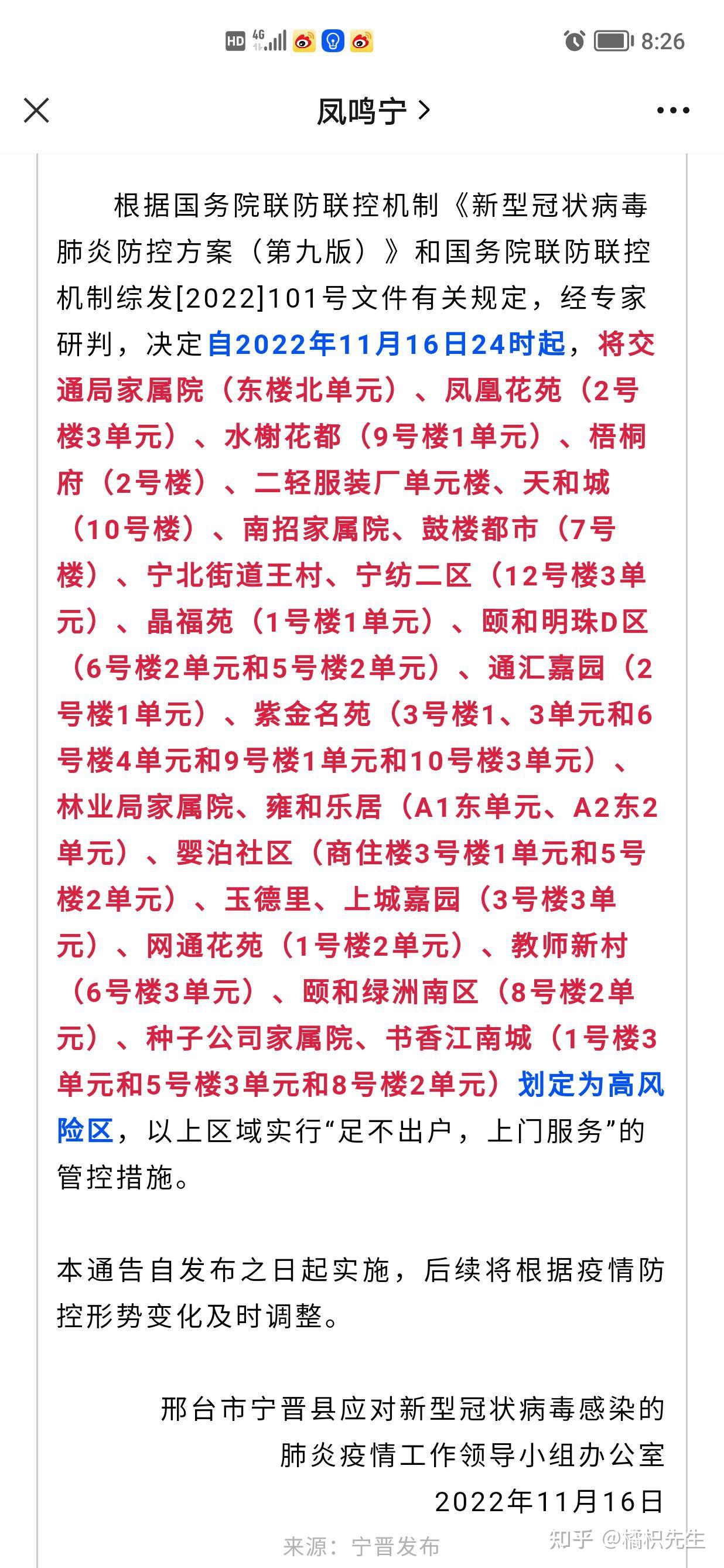Close the article page

36,111
